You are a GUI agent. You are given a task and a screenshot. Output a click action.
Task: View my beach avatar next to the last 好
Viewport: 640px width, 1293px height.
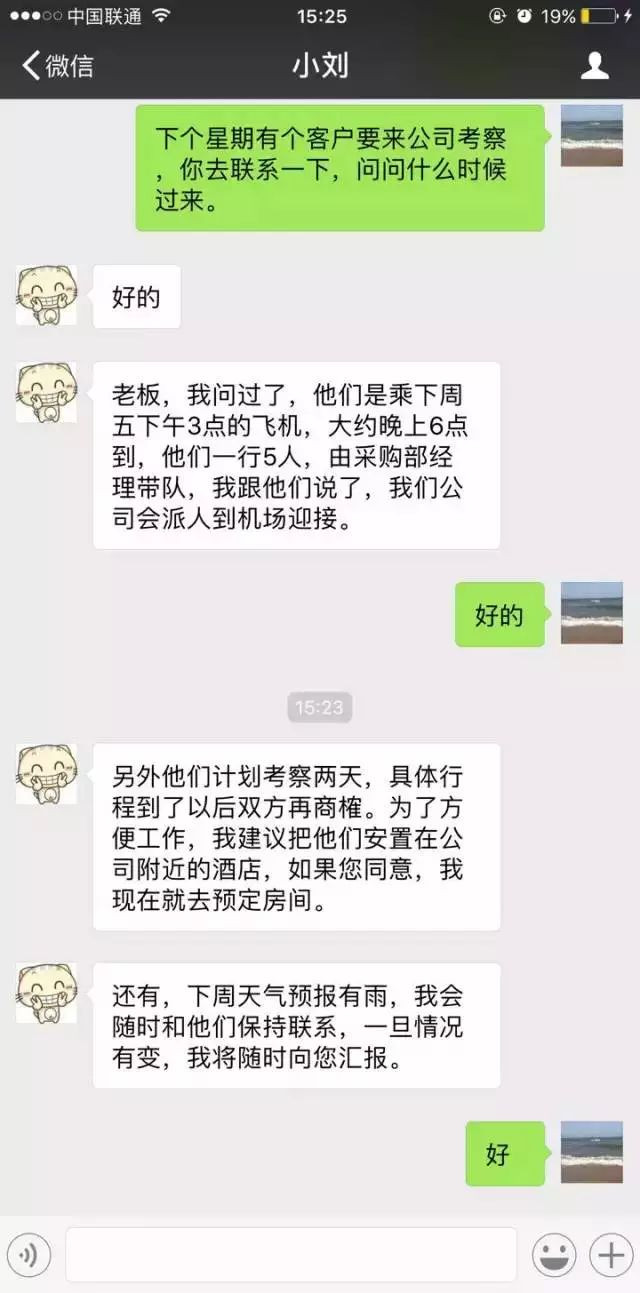(x=591, y=1152)
